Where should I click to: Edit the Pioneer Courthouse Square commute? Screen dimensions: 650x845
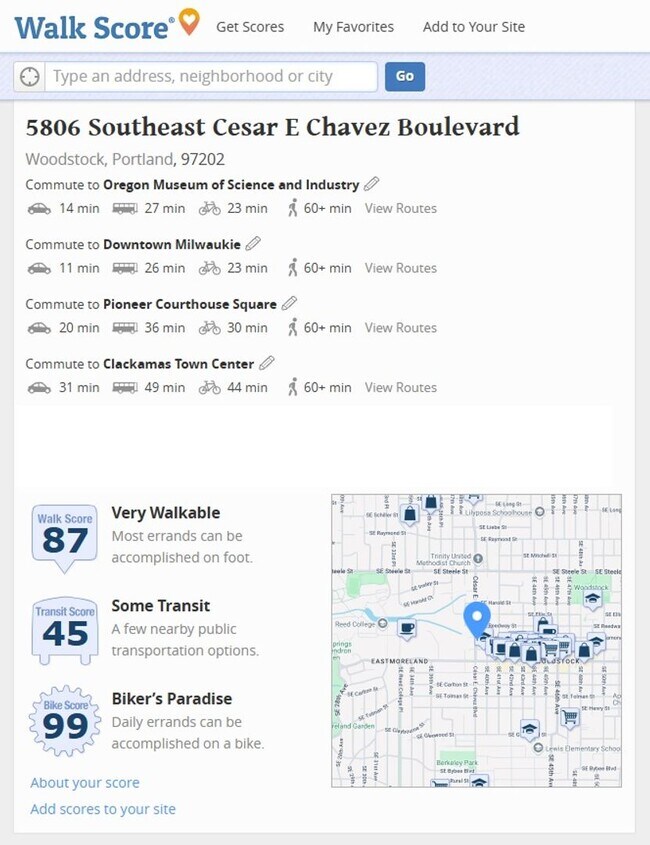tap(289, 304)
